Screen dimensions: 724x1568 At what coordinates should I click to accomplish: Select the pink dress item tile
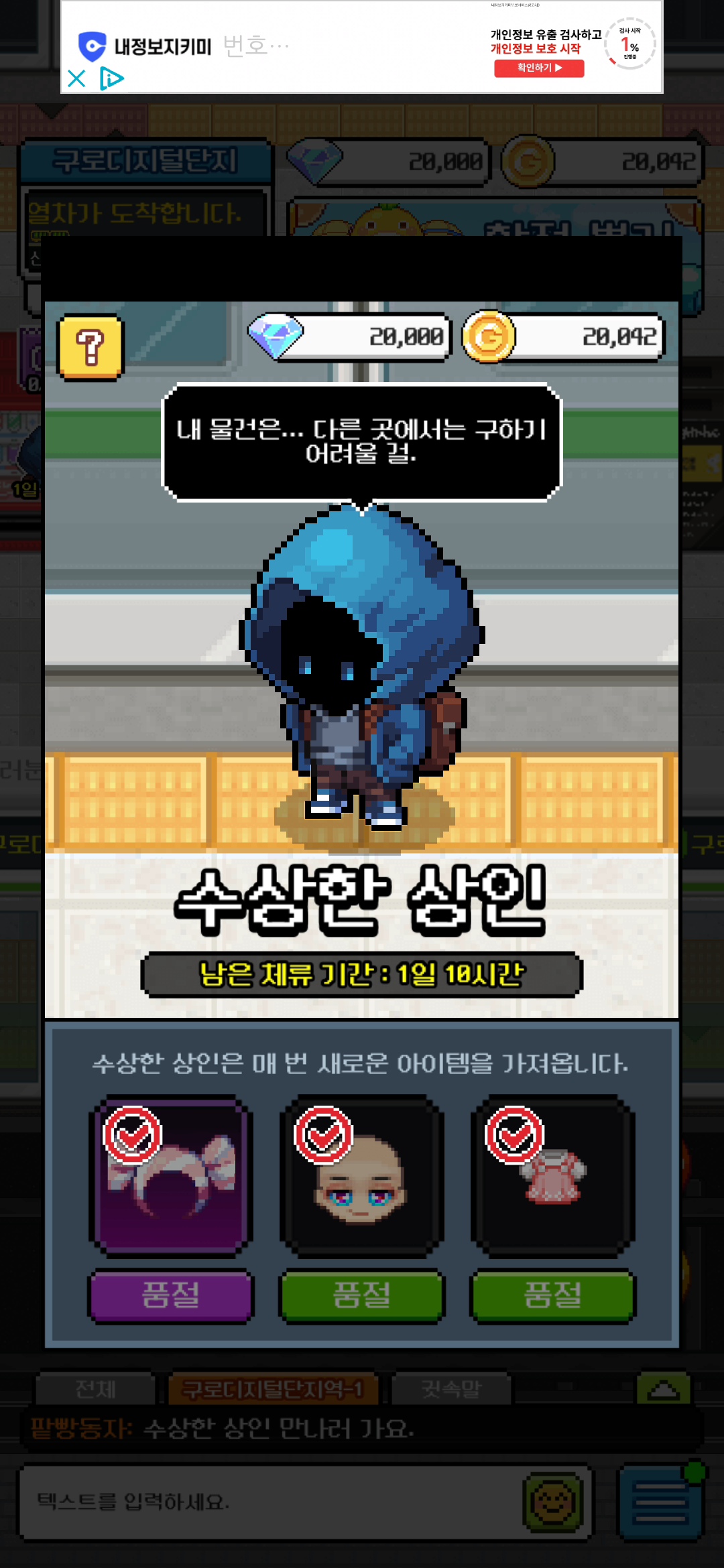553,1176
